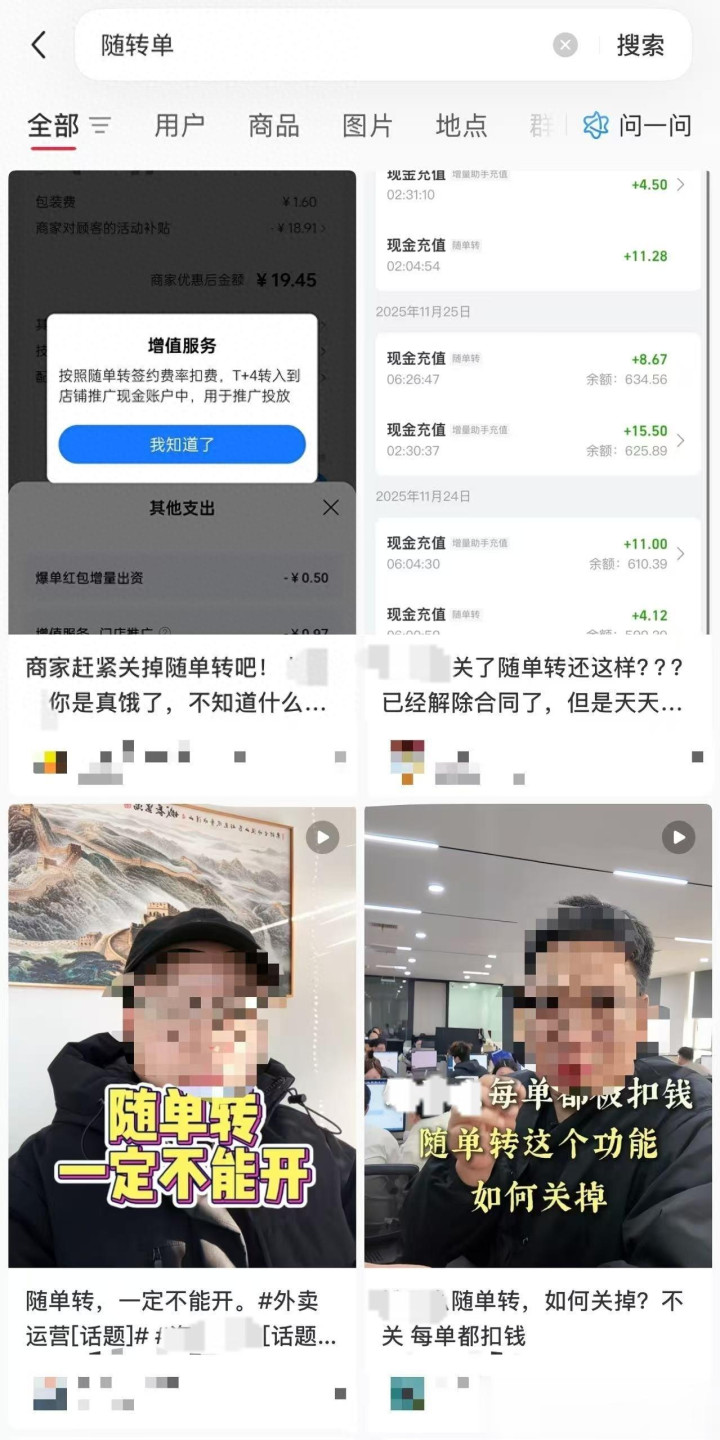Switch to the 用户 tab

click(180, 125)
